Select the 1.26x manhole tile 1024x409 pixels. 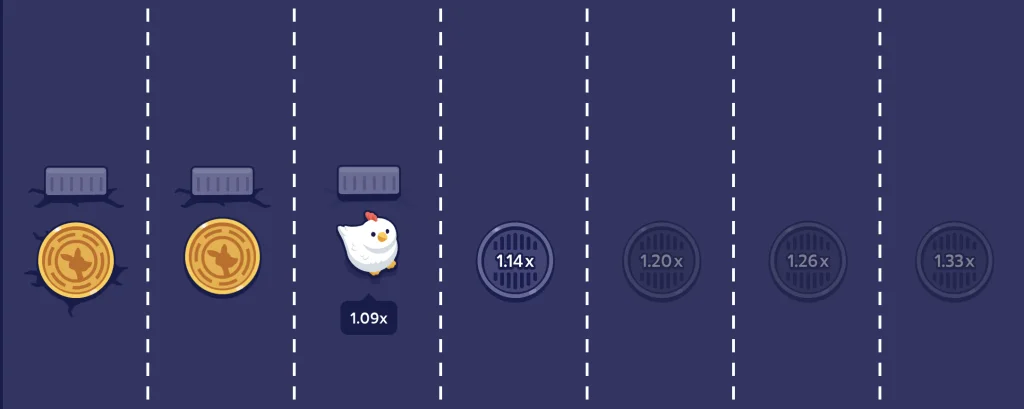pos(808,261)
